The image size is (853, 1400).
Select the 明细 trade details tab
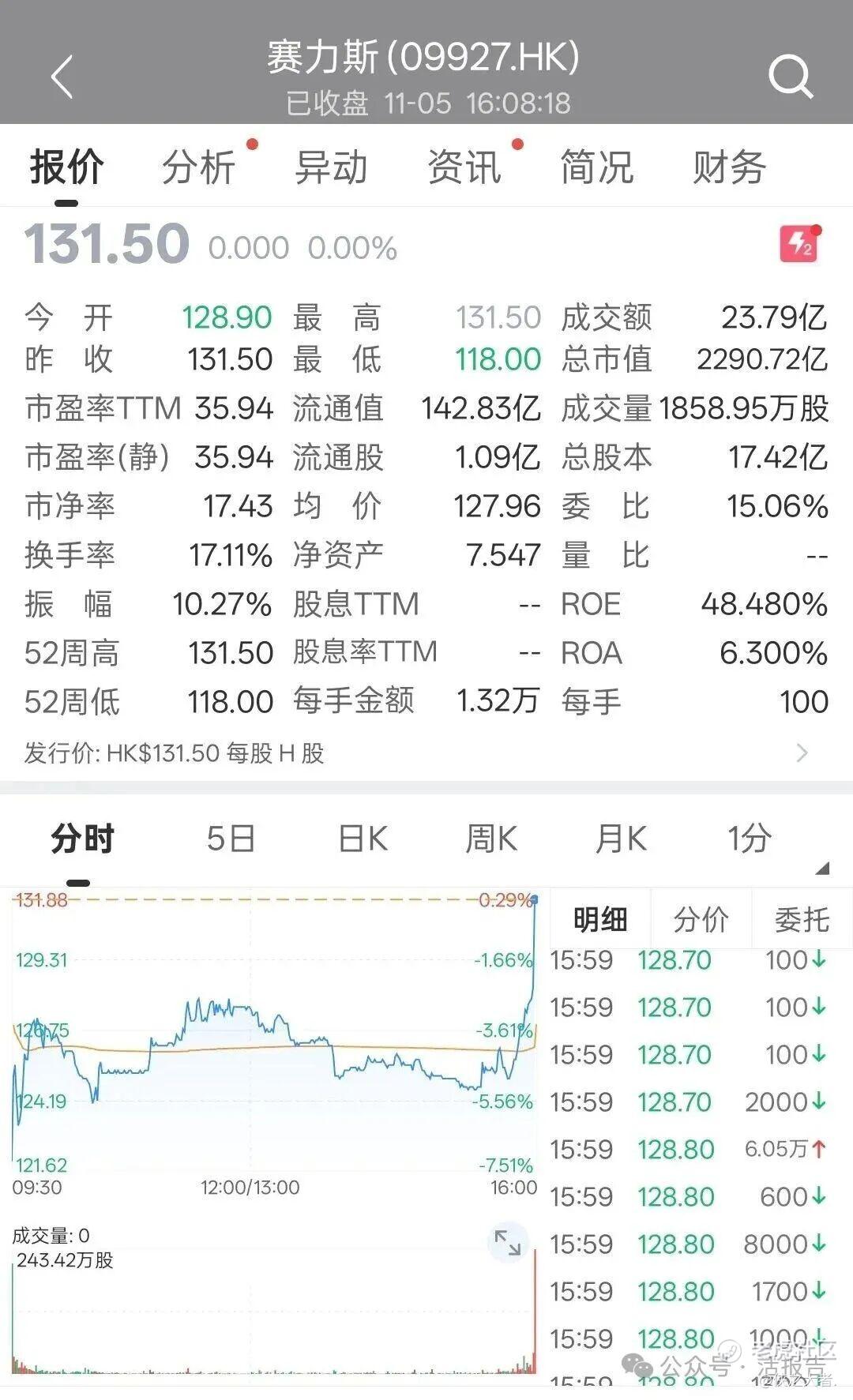point(600,920)
